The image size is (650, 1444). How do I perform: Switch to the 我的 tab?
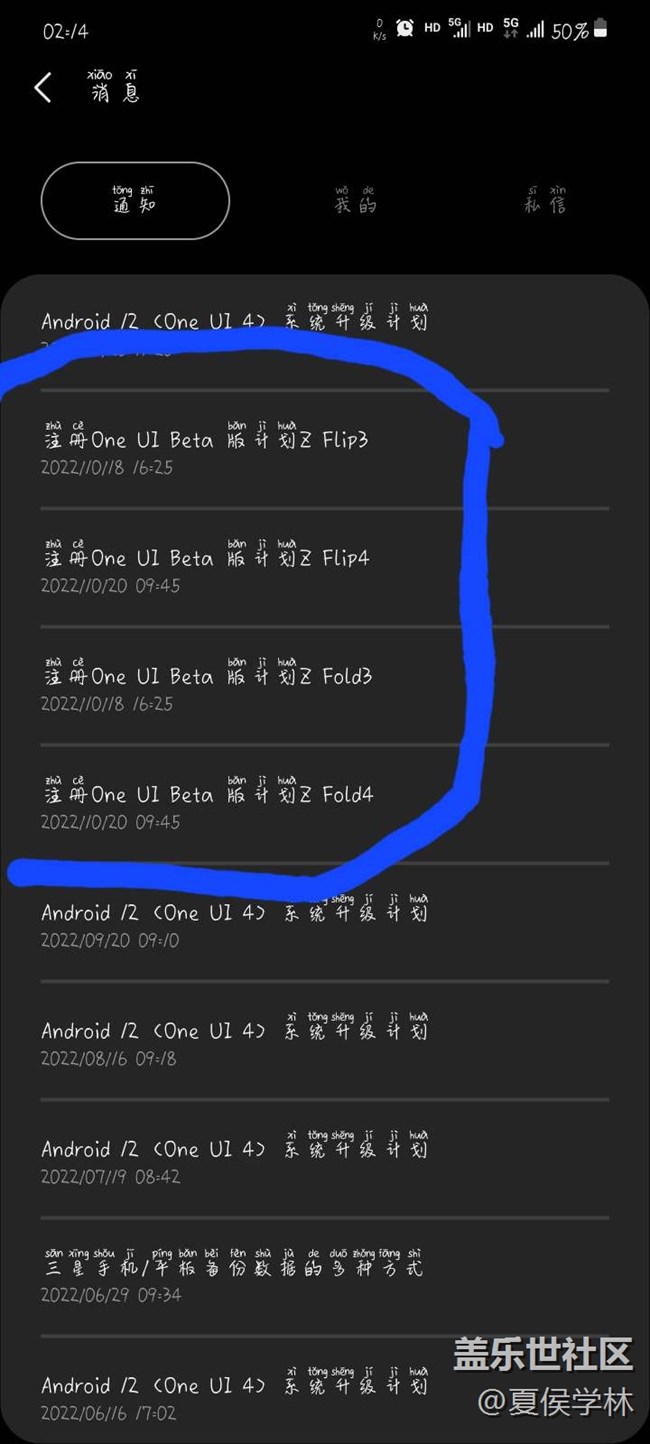tap(355, 201)
